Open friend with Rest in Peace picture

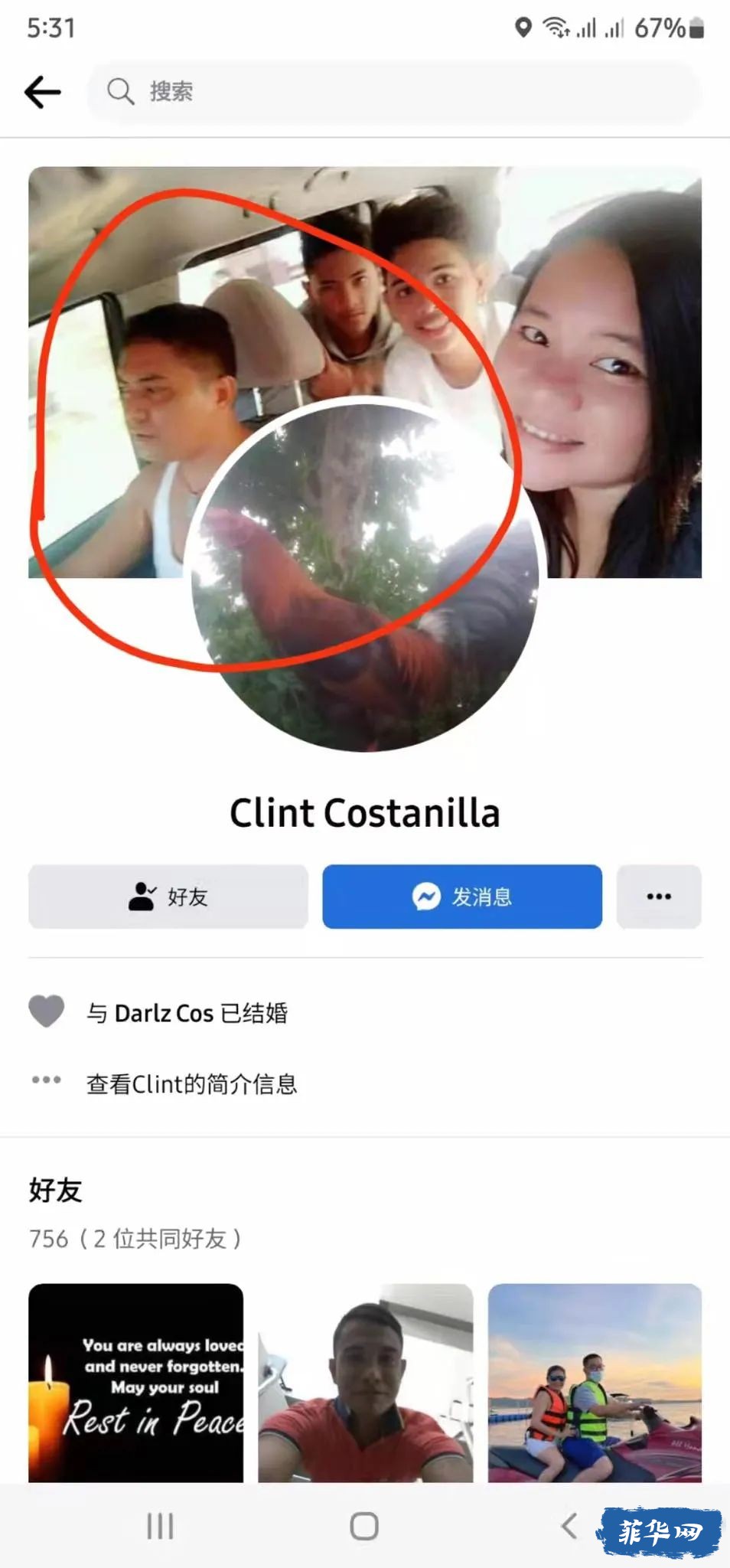[x=136, y=1382]
